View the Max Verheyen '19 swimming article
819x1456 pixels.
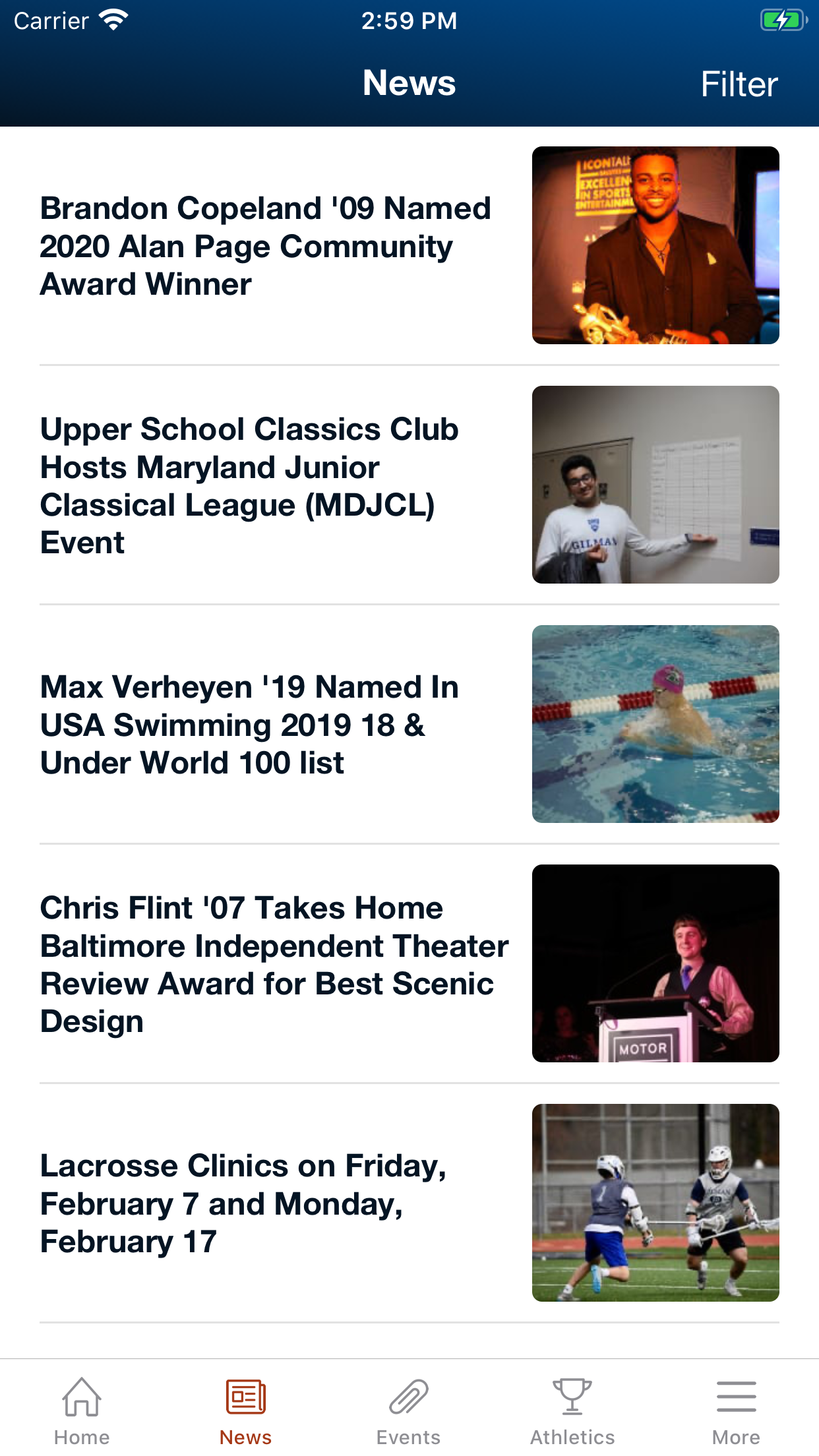click(x=249, y=725)
